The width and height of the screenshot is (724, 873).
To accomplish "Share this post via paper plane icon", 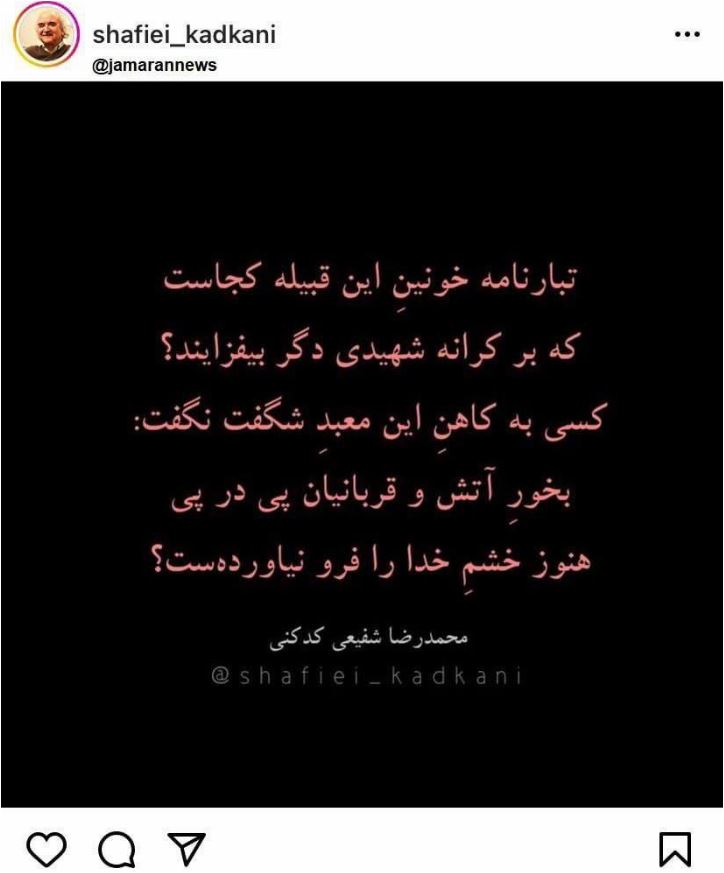I will click(187, 849).
